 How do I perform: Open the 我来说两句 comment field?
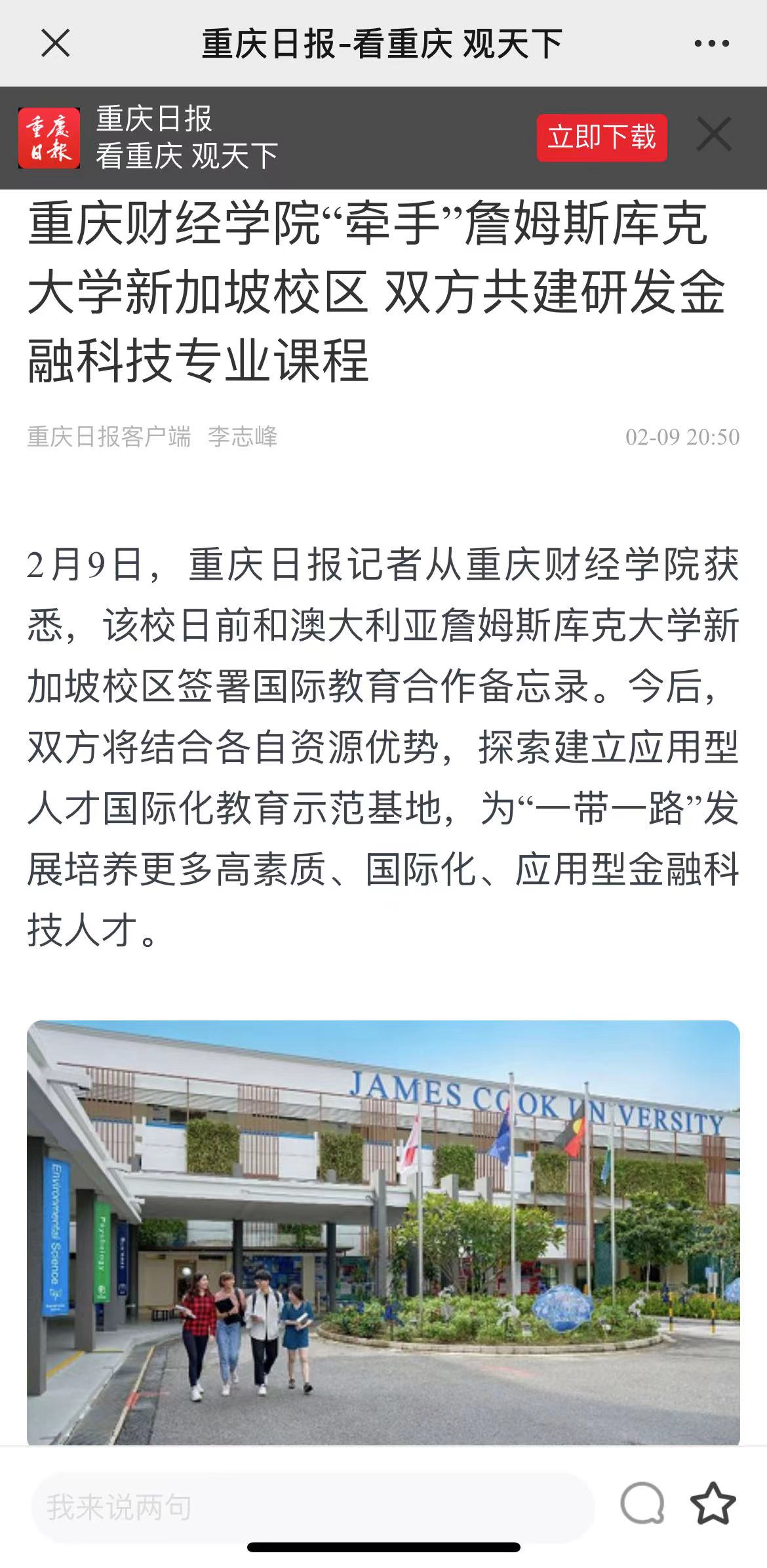tap(313, 1507)
